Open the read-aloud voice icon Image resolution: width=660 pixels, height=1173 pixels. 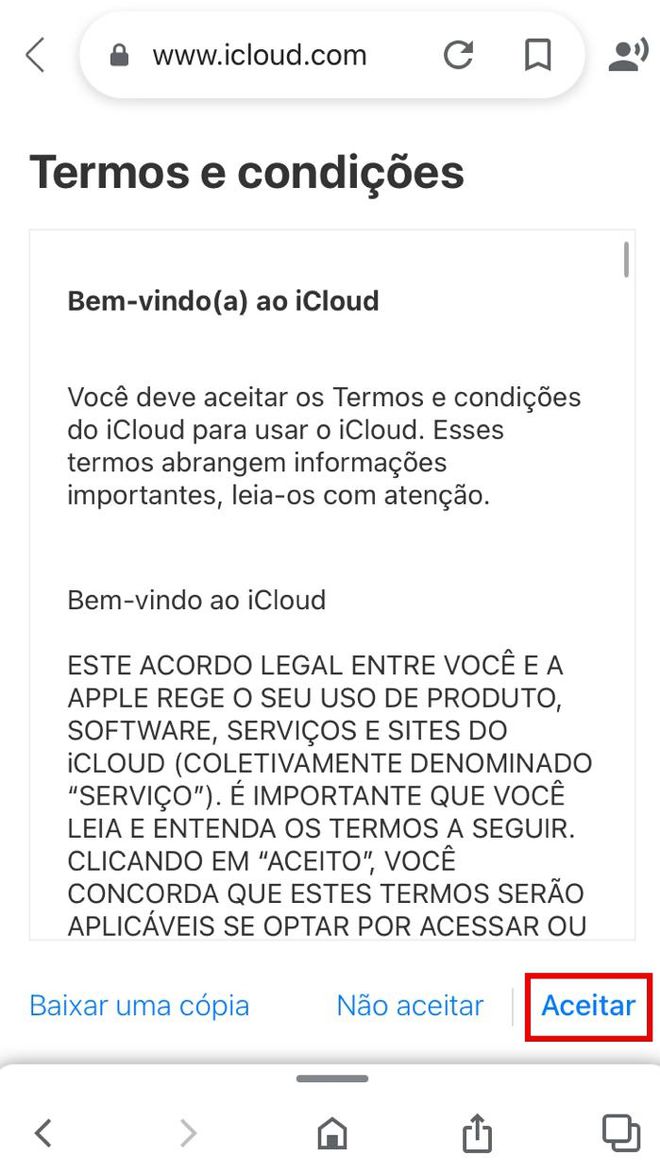[628, 55]
